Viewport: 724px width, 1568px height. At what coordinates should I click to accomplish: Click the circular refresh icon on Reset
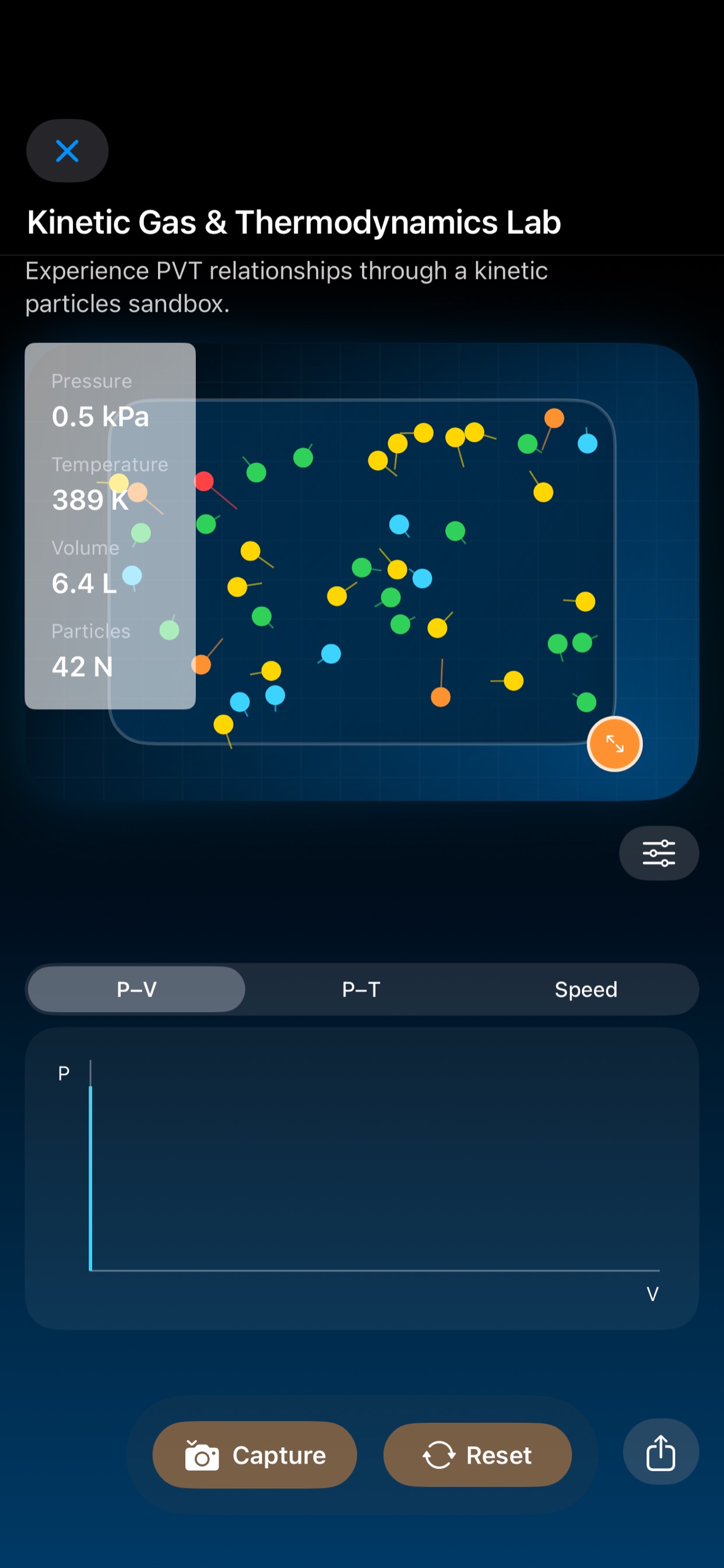(x=440, y=1455)
